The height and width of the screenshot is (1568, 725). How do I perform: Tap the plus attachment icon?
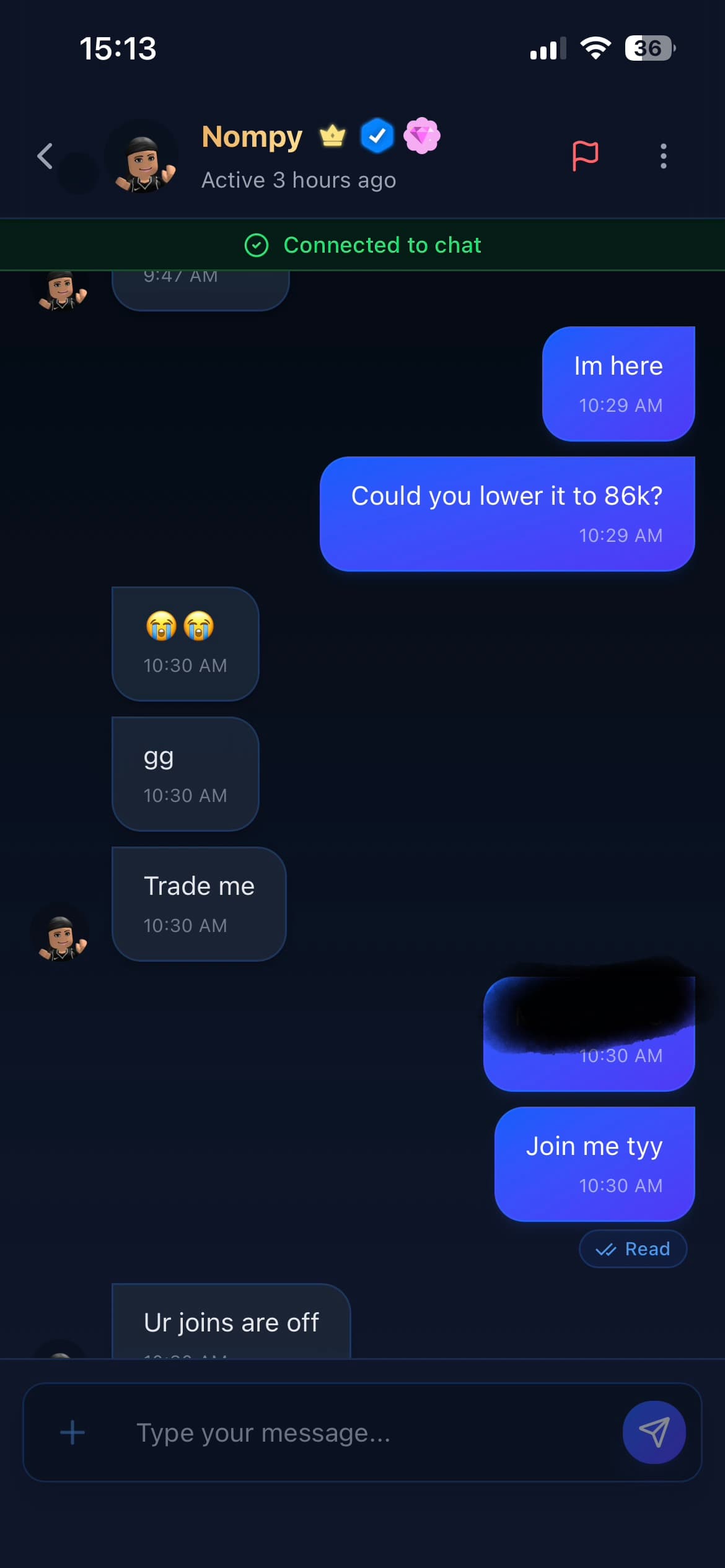point(72,1432)
